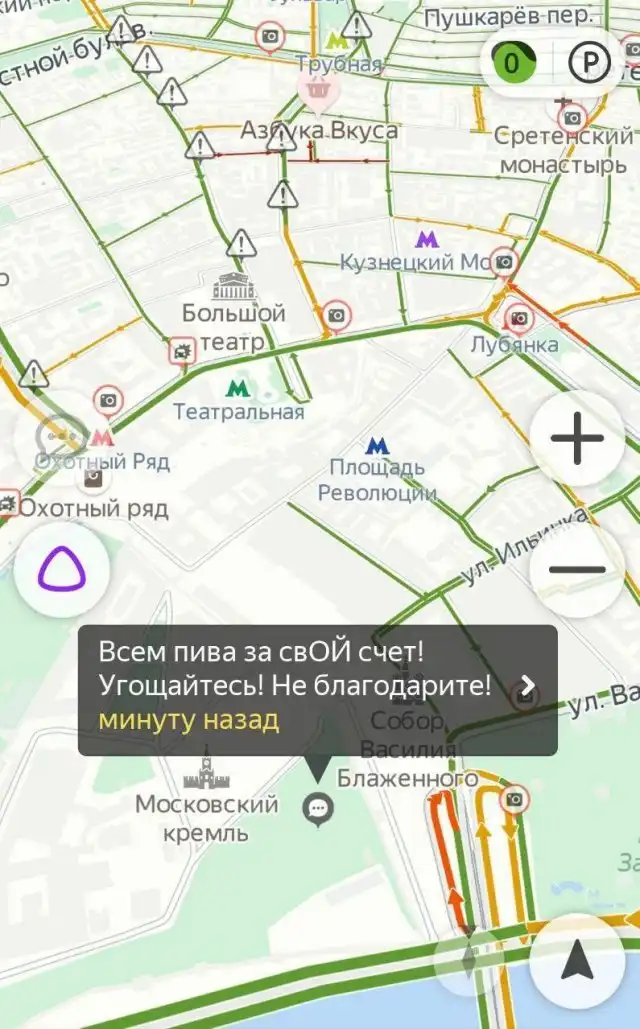The height and width of the screenshot is (1029, 640).
Task: Toggle the traffic level indicator
Action: (x=512, y=64)
